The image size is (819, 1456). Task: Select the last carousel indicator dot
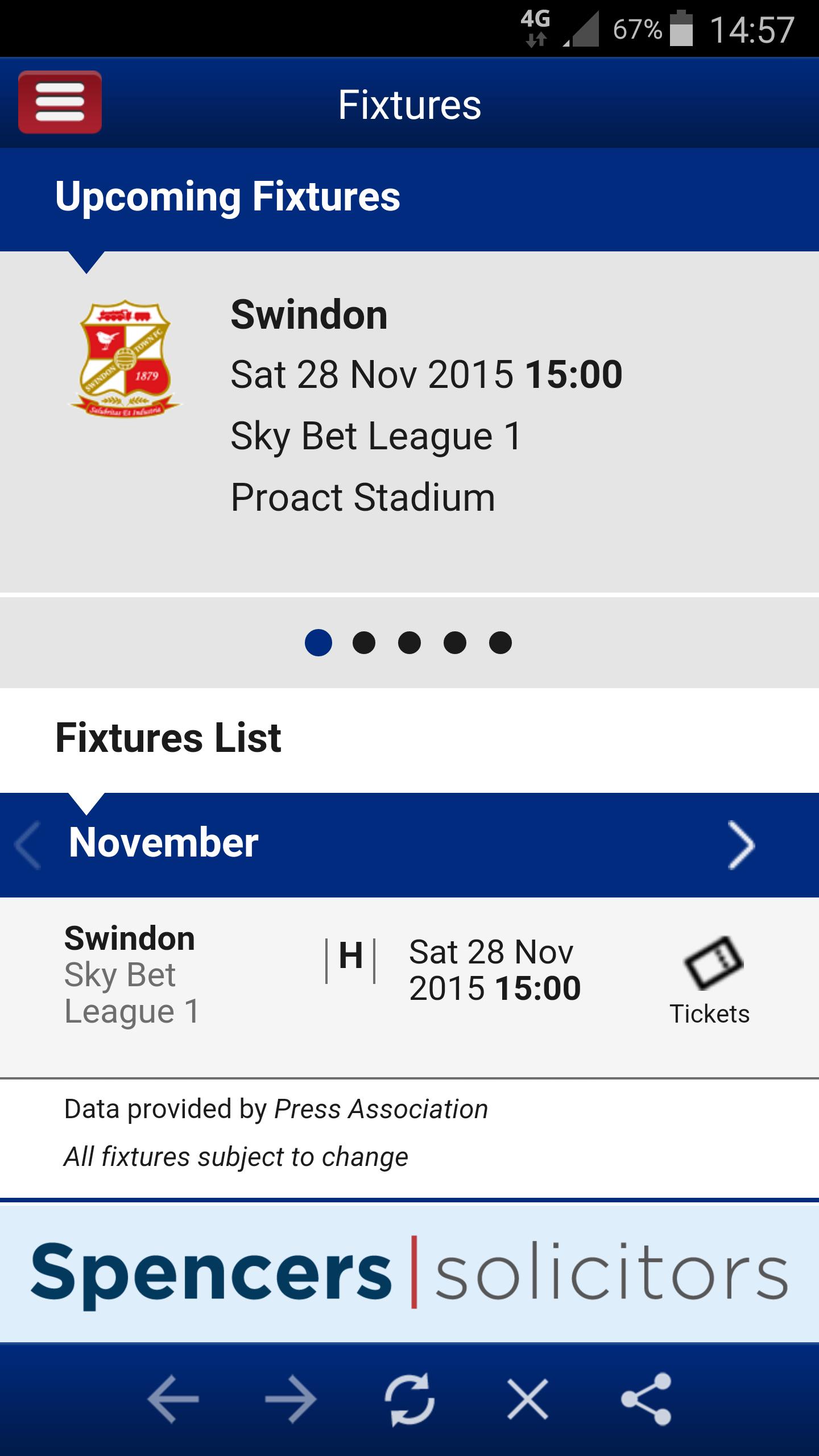click(500, 642)
